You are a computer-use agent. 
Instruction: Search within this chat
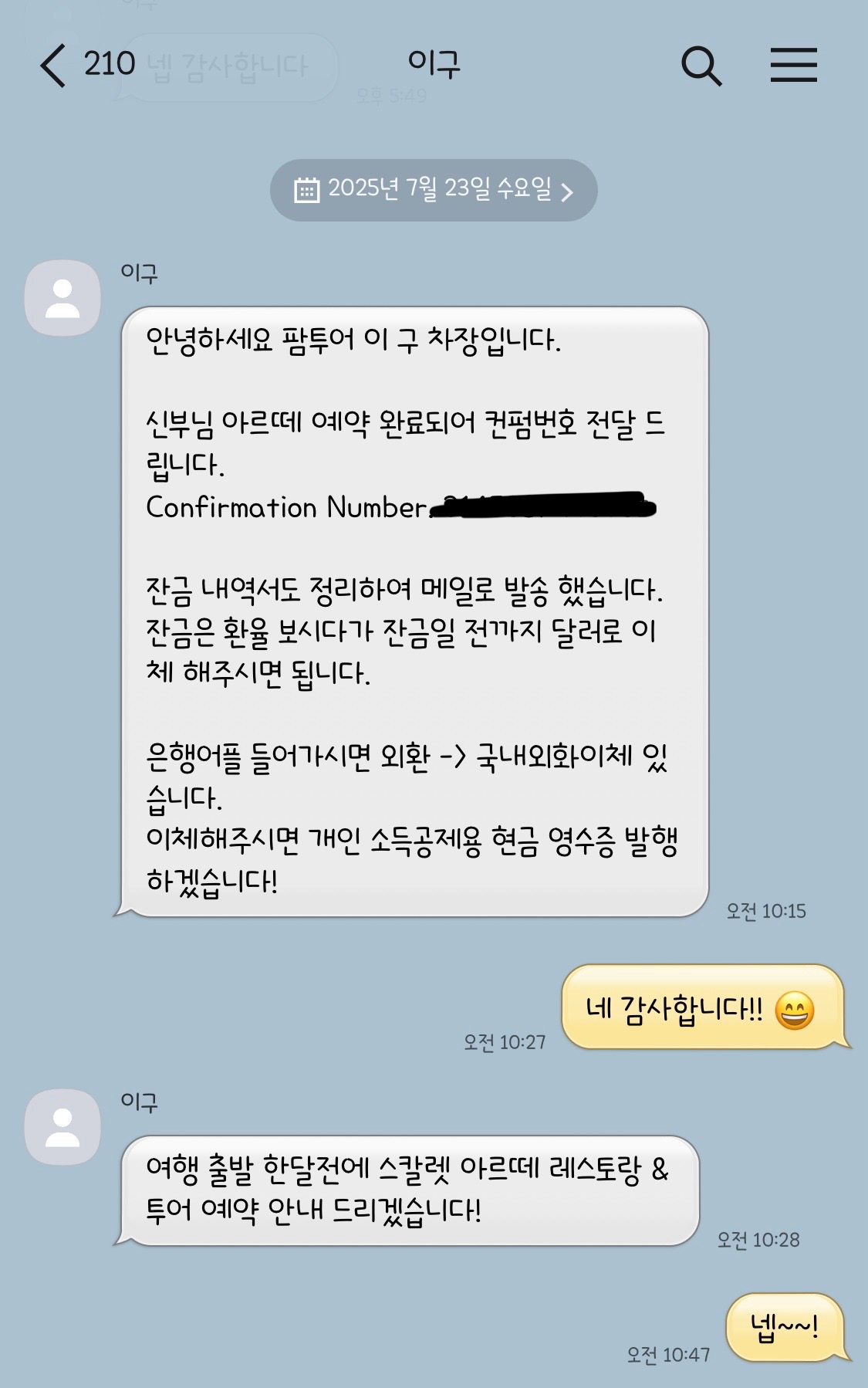[701, 65]
